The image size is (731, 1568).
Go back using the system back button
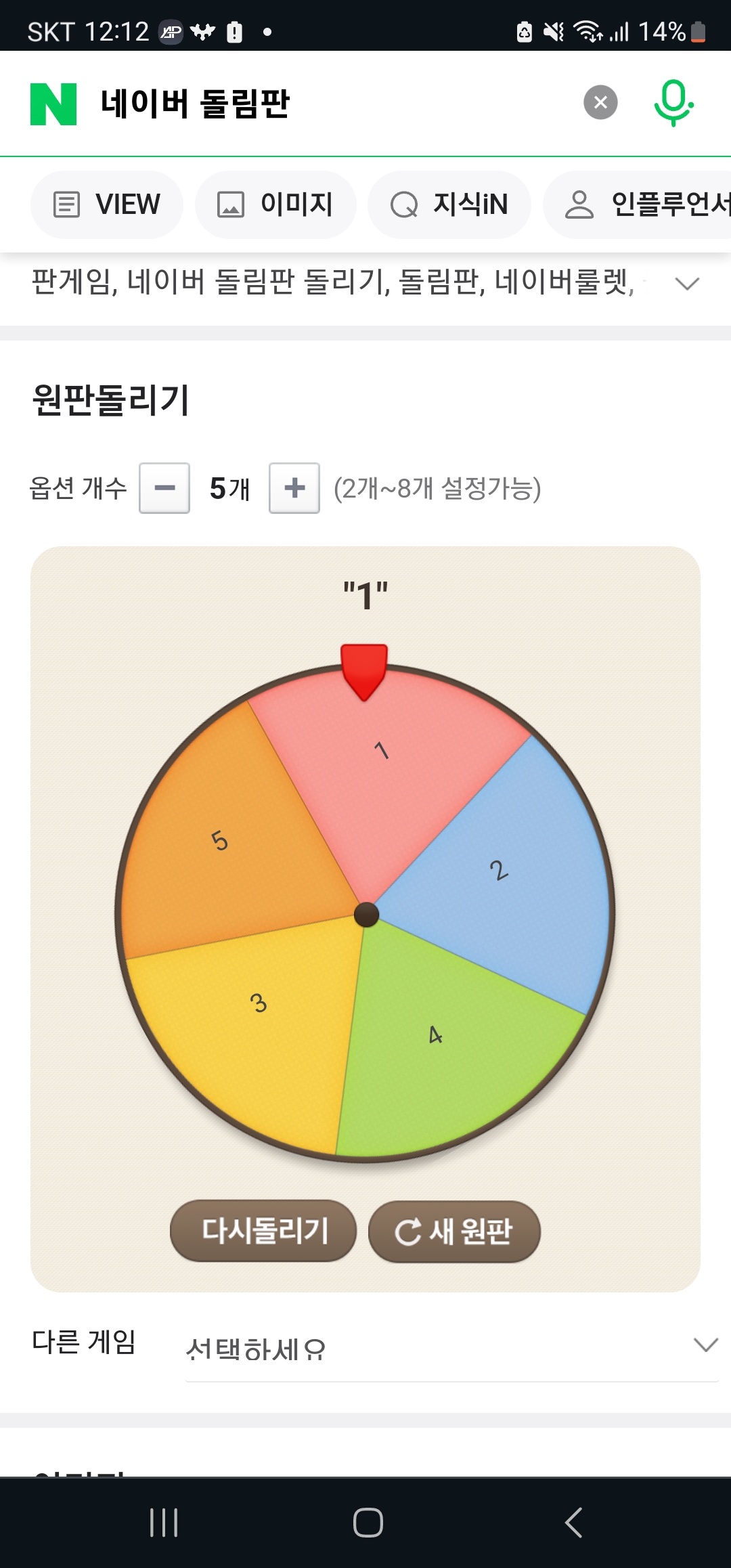[573, 1523]
